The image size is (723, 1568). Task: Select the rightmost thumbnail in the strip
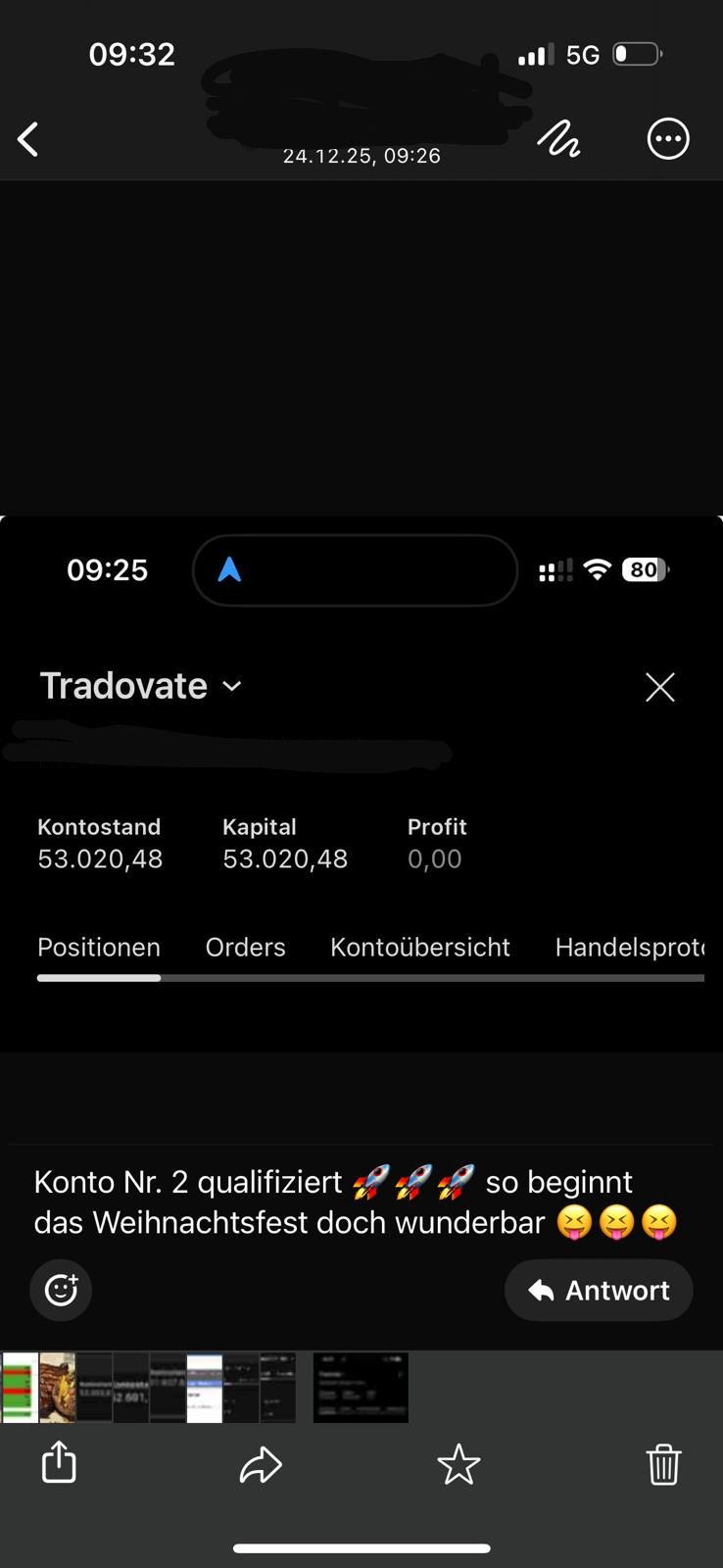coord(360,1387)
